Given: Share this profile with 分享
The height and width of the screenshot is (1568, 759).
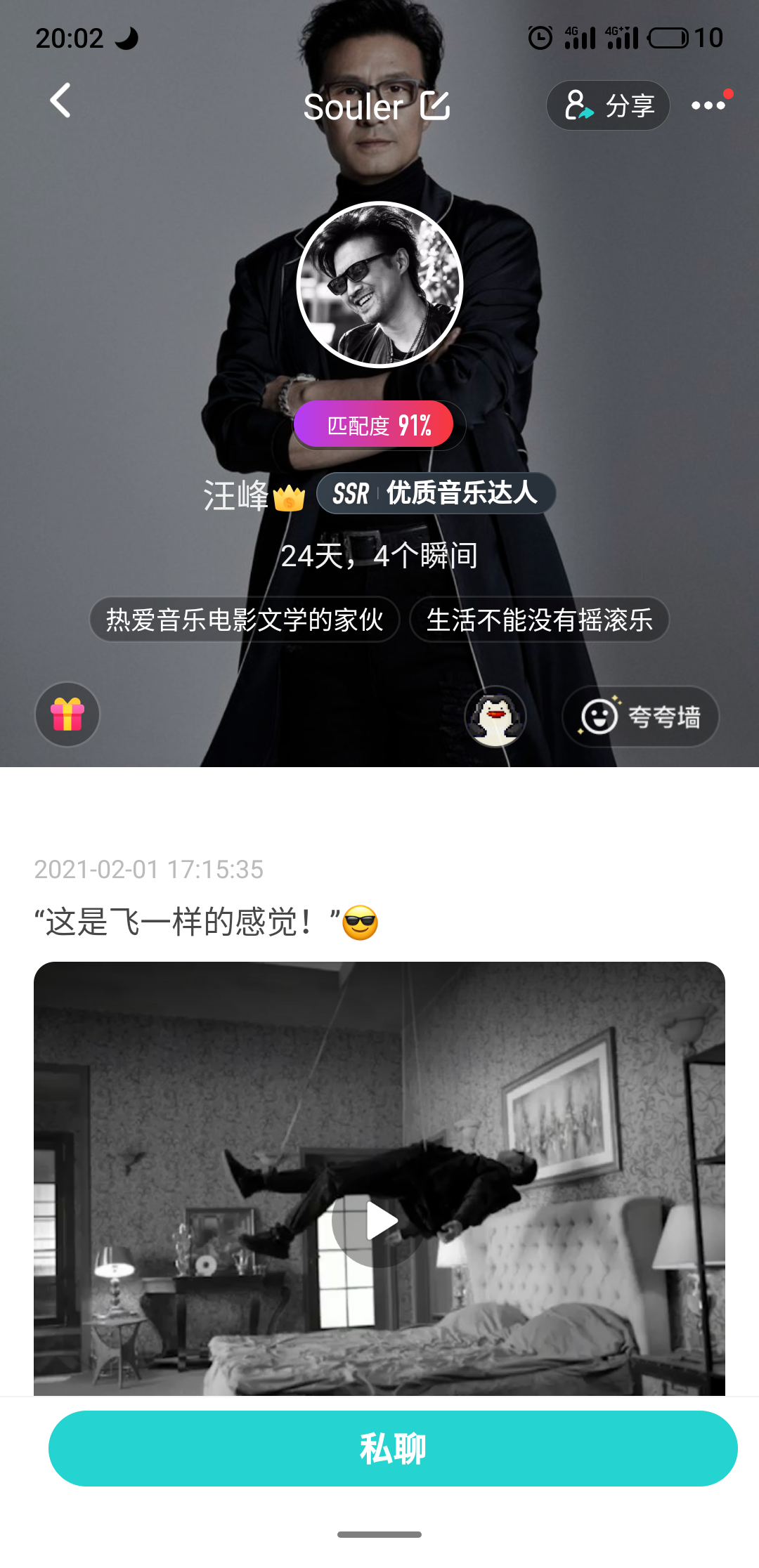Looking at the screenshot, I should [608, 105].
